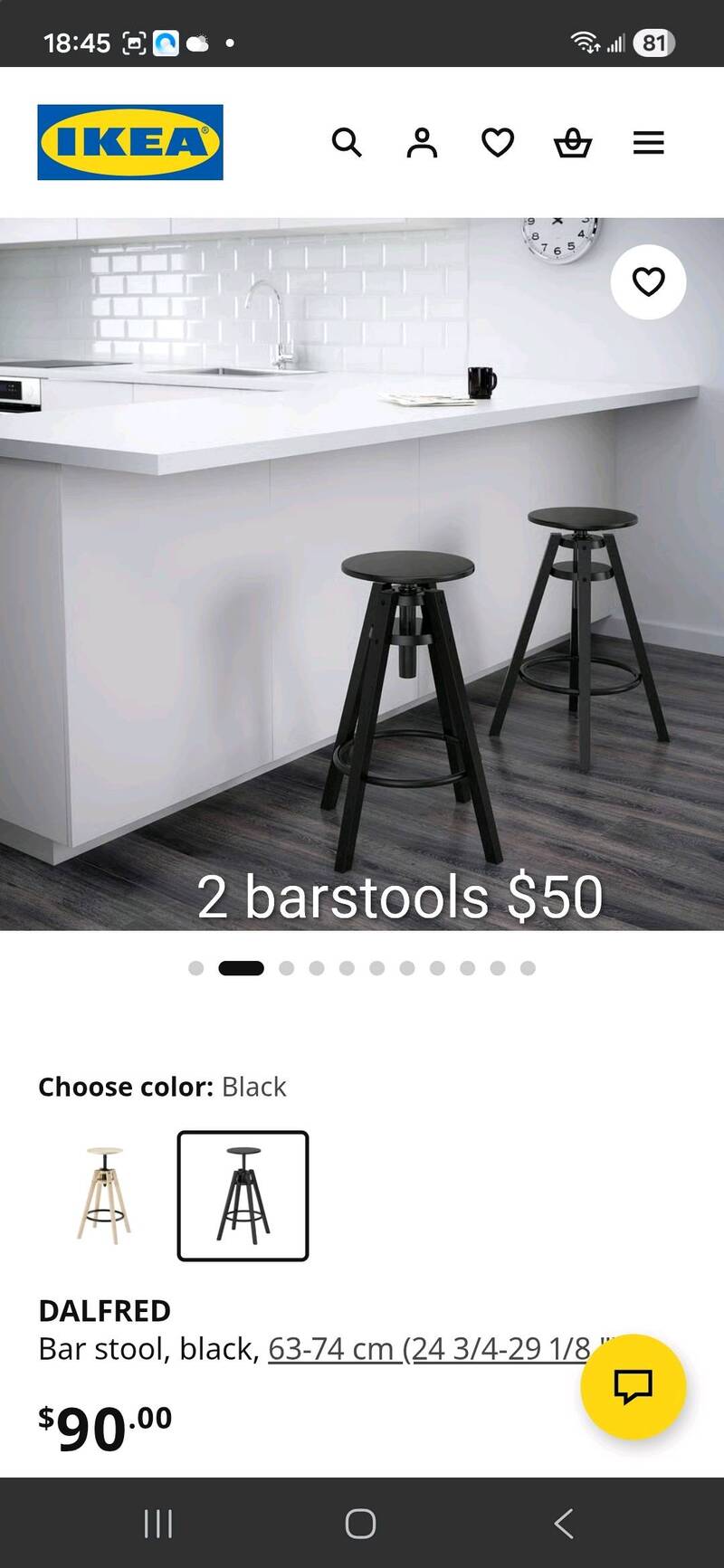This screenshot has width=724, height=1568.
Task: Open the wishlist heart in the header
Action: click(498, 142)
